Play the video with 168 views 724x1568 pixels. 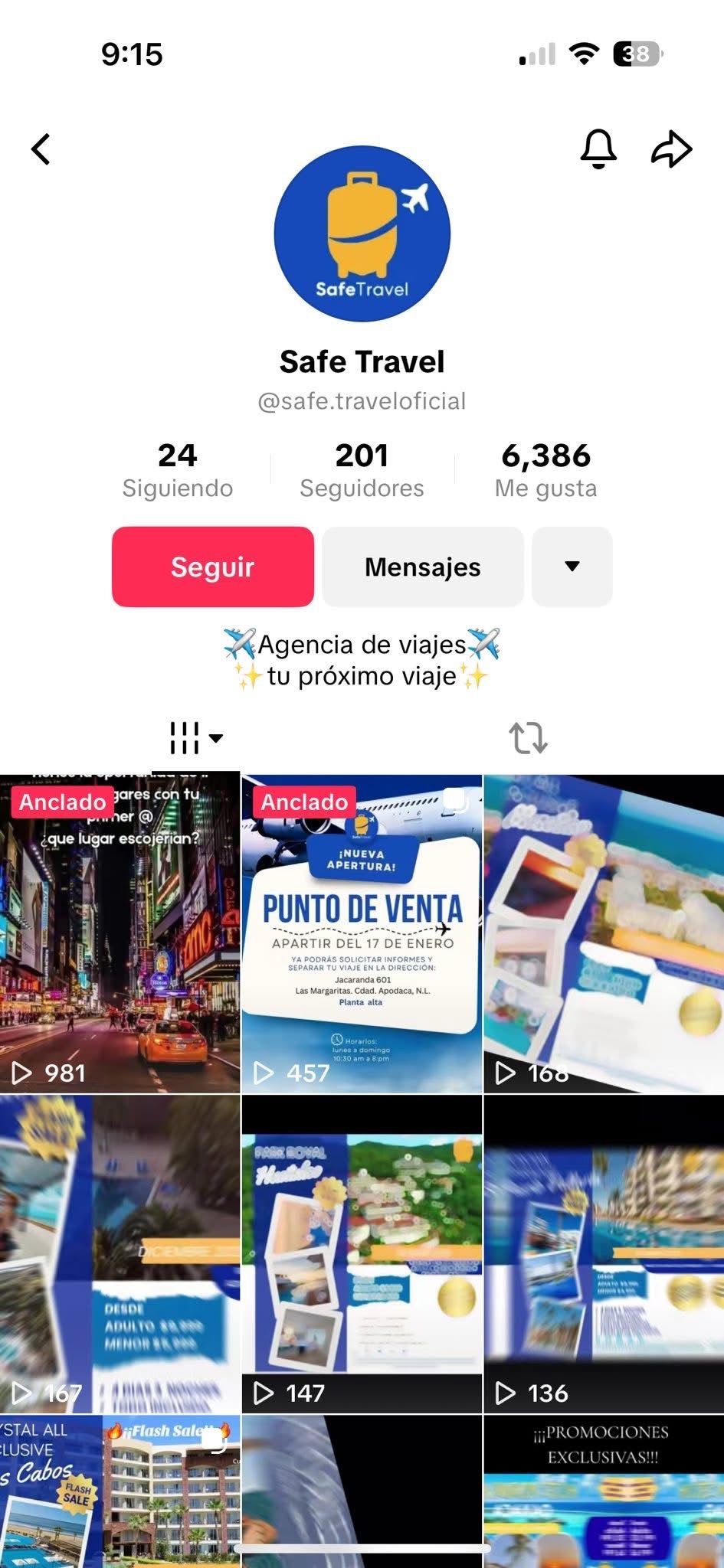click(x=604, y=934)
